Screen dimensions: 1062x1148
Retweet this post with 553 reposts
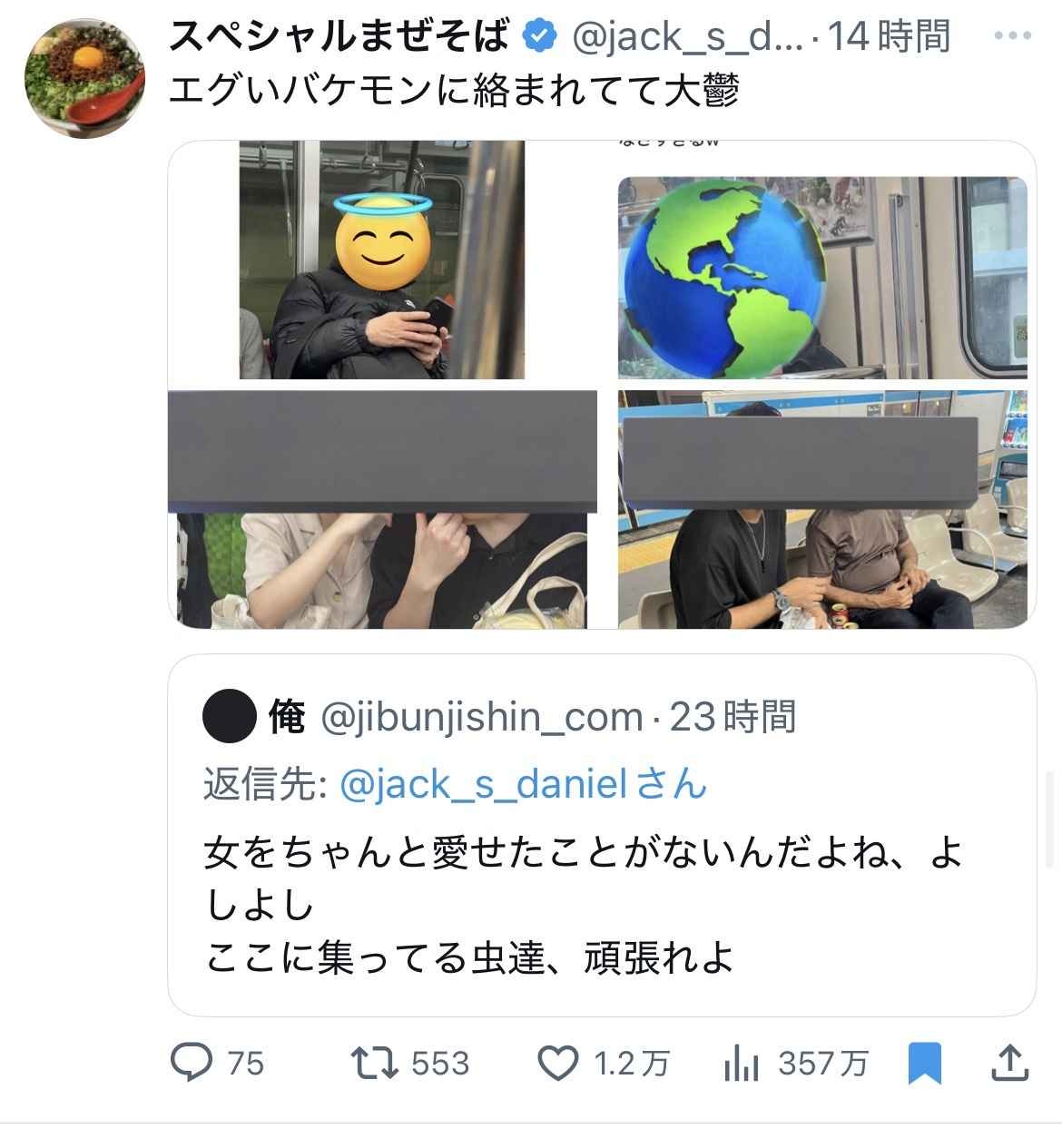(x=376, y=1063)
